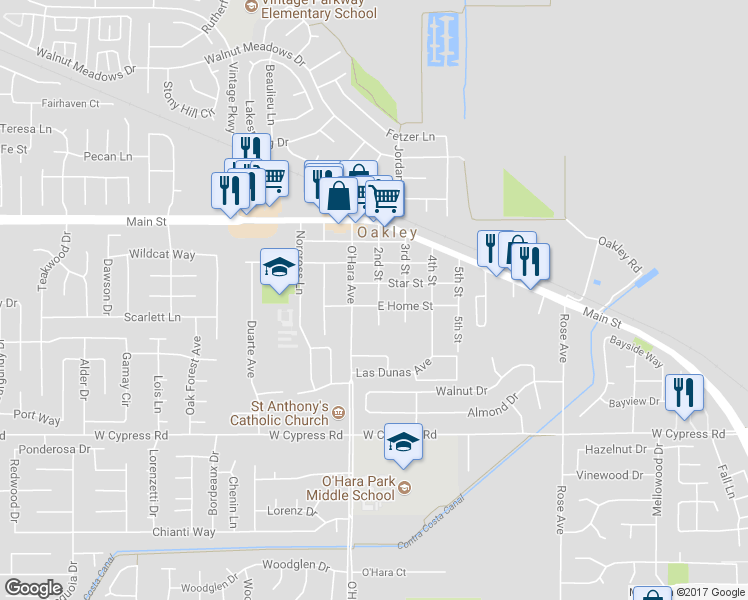
Task: Open the school marker beside Norcross Ln
Action: pos(279,268)
